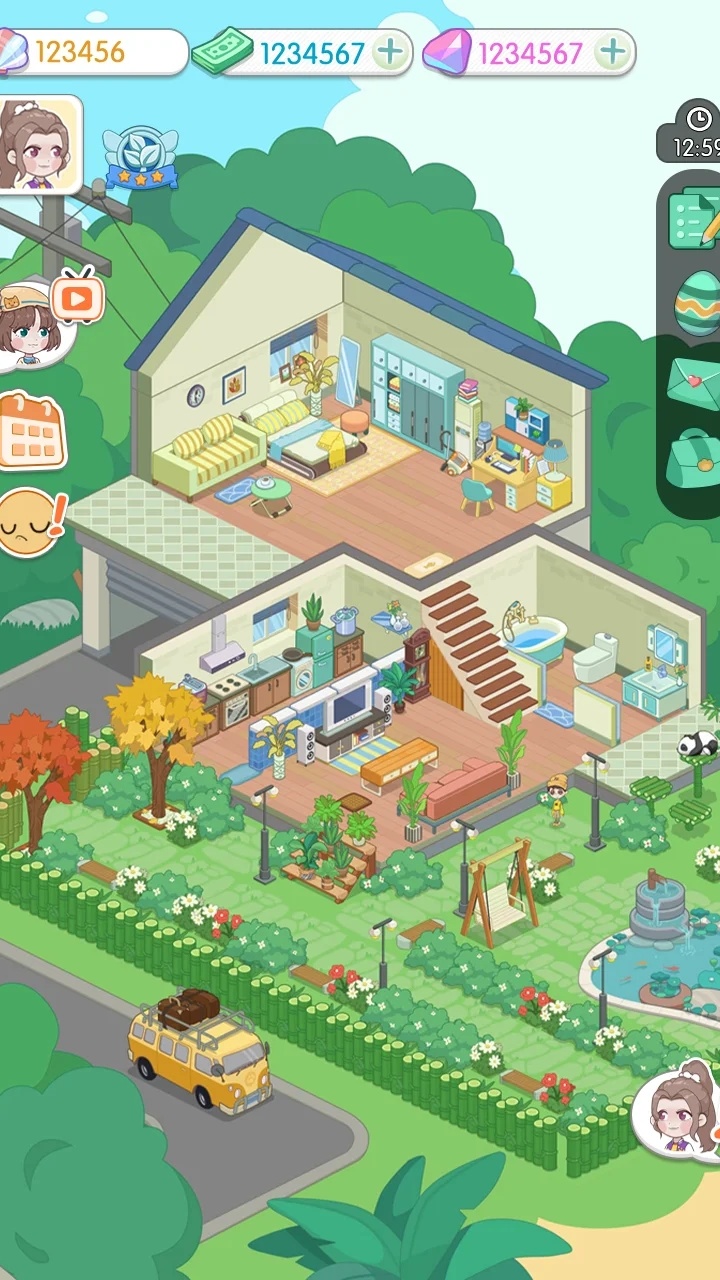This screenshot has width=720, height=1280.
Task: Open the envelope mail icon
Action: coord(694,380)
